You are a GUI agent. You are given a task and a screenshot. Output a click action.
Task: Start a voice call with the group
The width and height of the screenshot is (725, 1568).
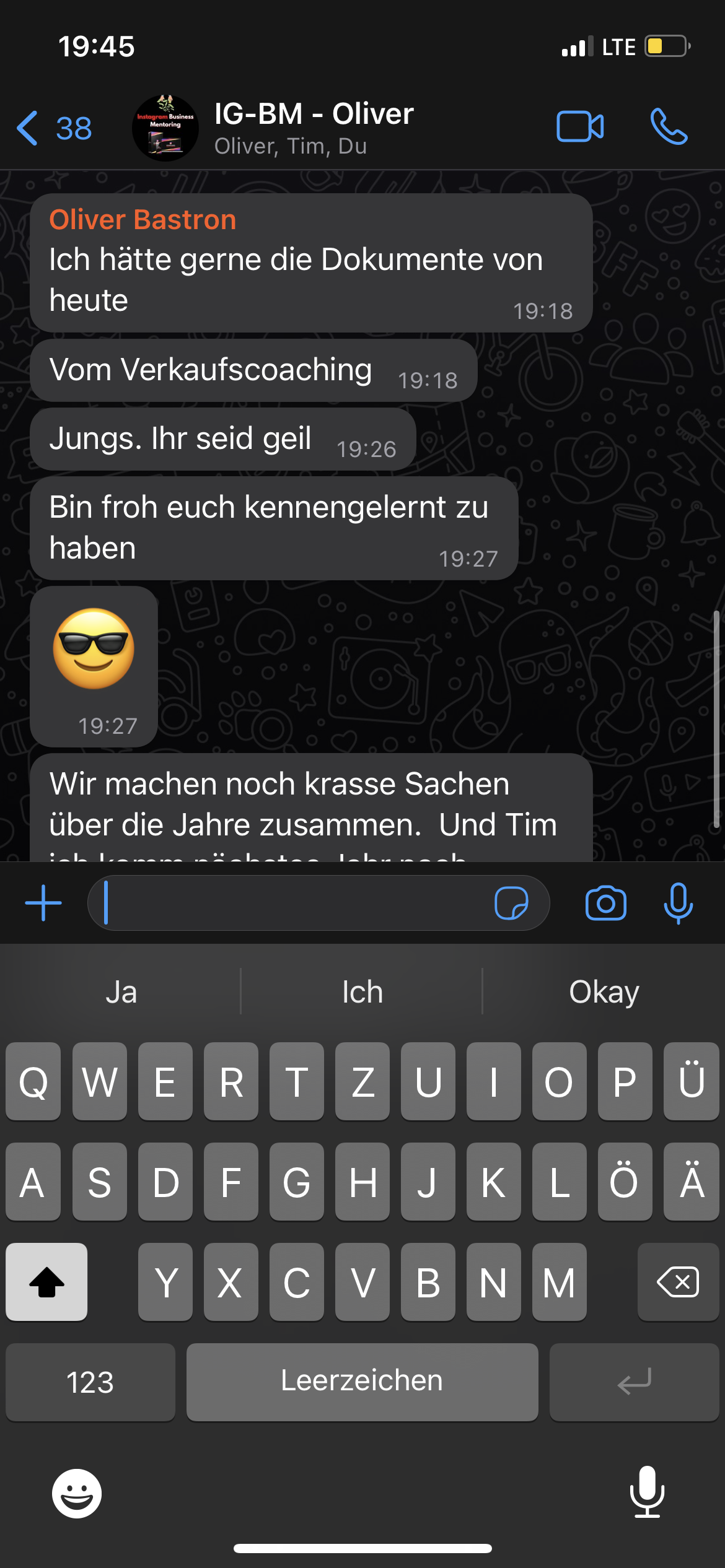(x=669, y=127)
